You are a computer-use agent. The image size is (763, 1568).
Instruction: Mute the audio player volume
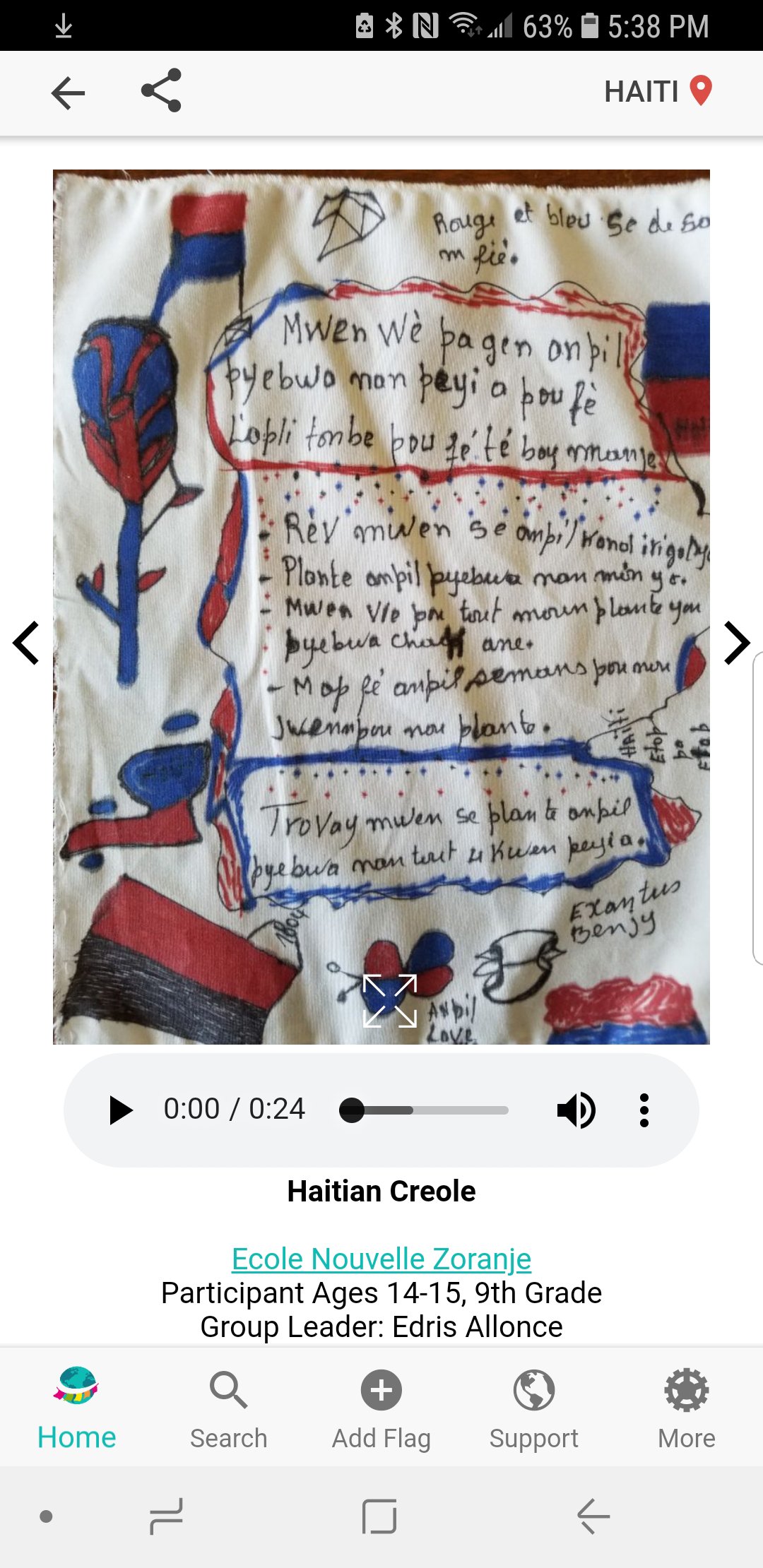576,1110
